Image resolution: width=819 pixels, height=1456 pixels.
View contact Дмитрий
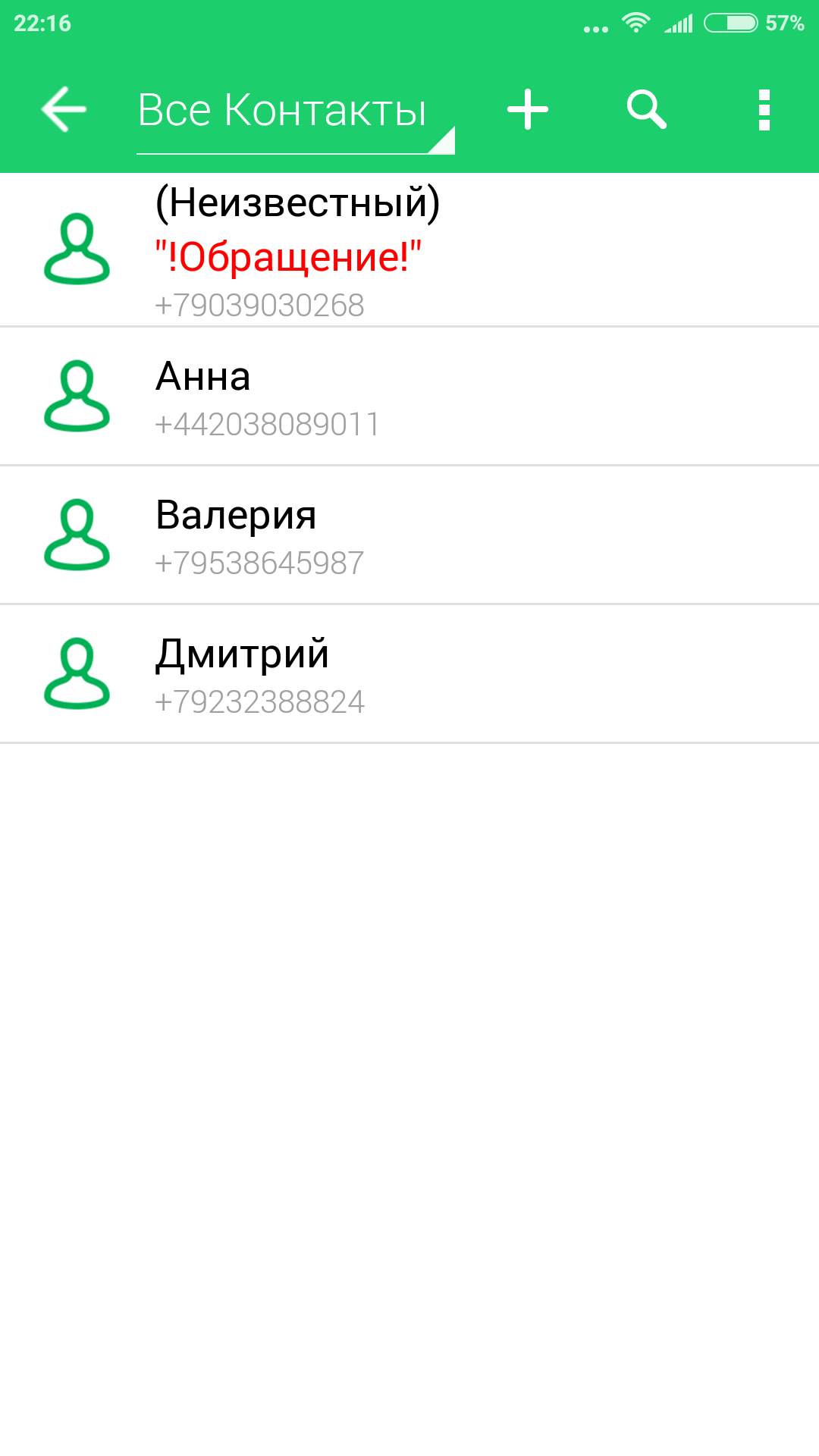409,674
